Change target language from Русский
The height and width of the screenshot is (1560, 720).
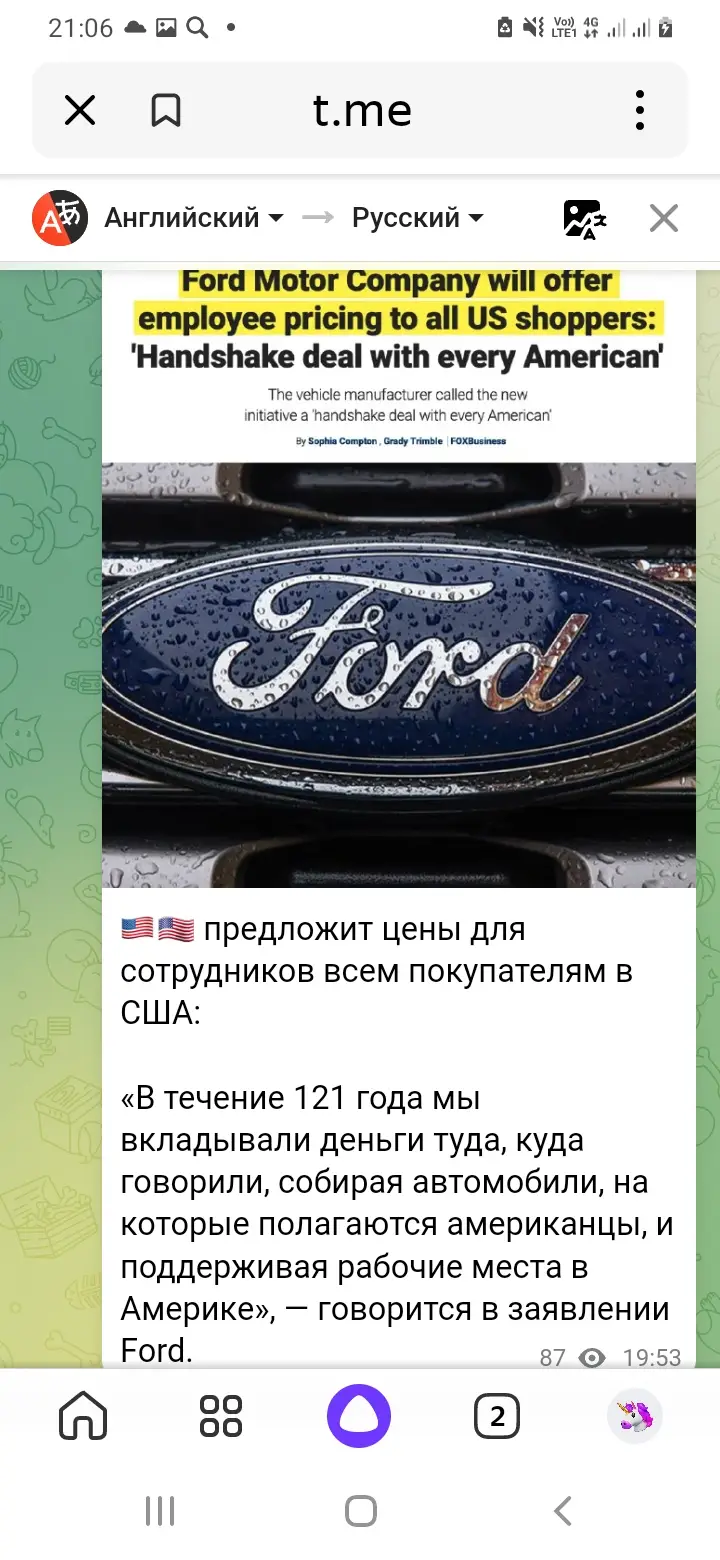coord(417,217)
